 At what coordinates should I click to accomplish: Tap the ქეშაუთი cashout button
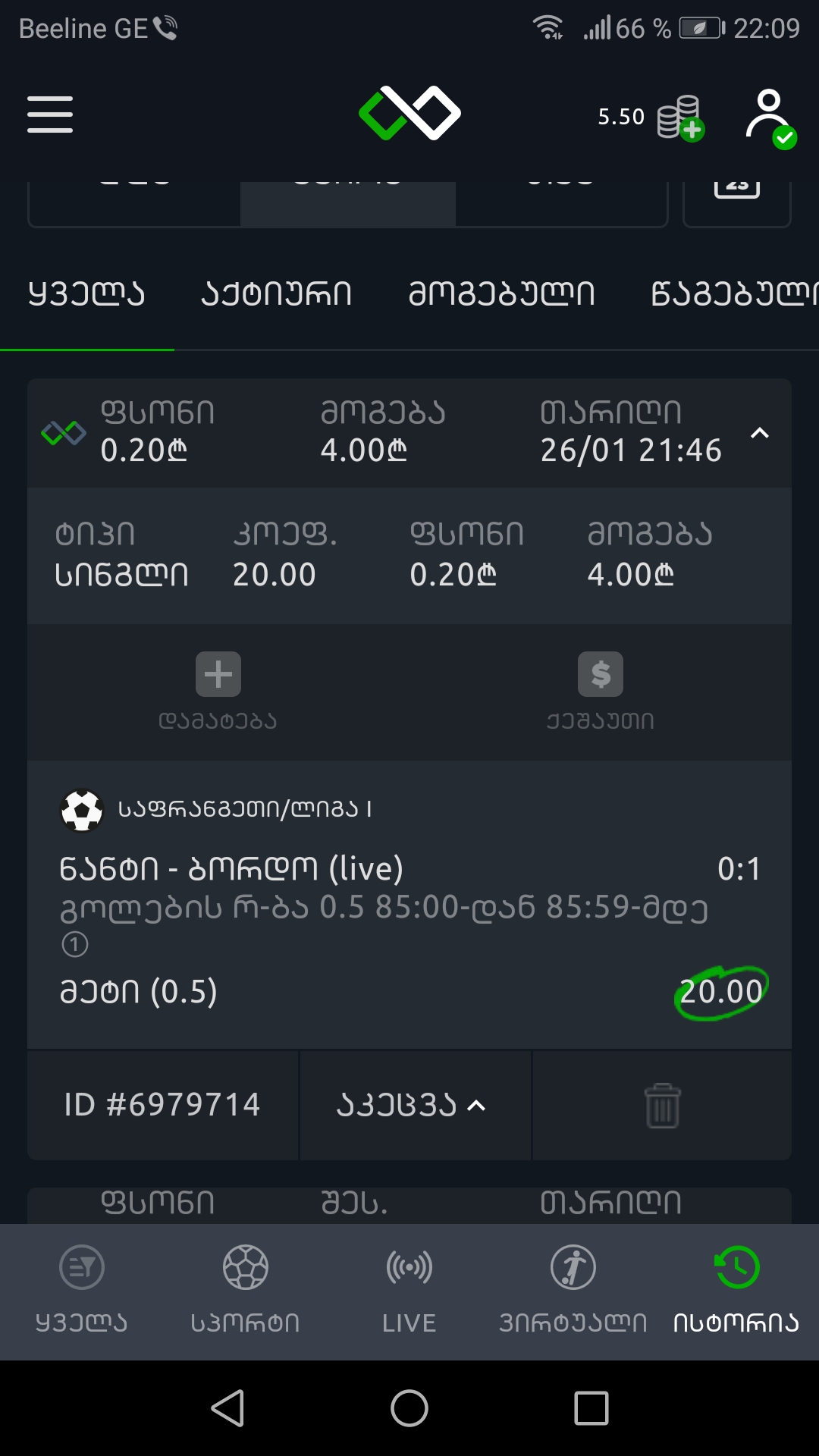pyautogui.click(x=601, y=674)
